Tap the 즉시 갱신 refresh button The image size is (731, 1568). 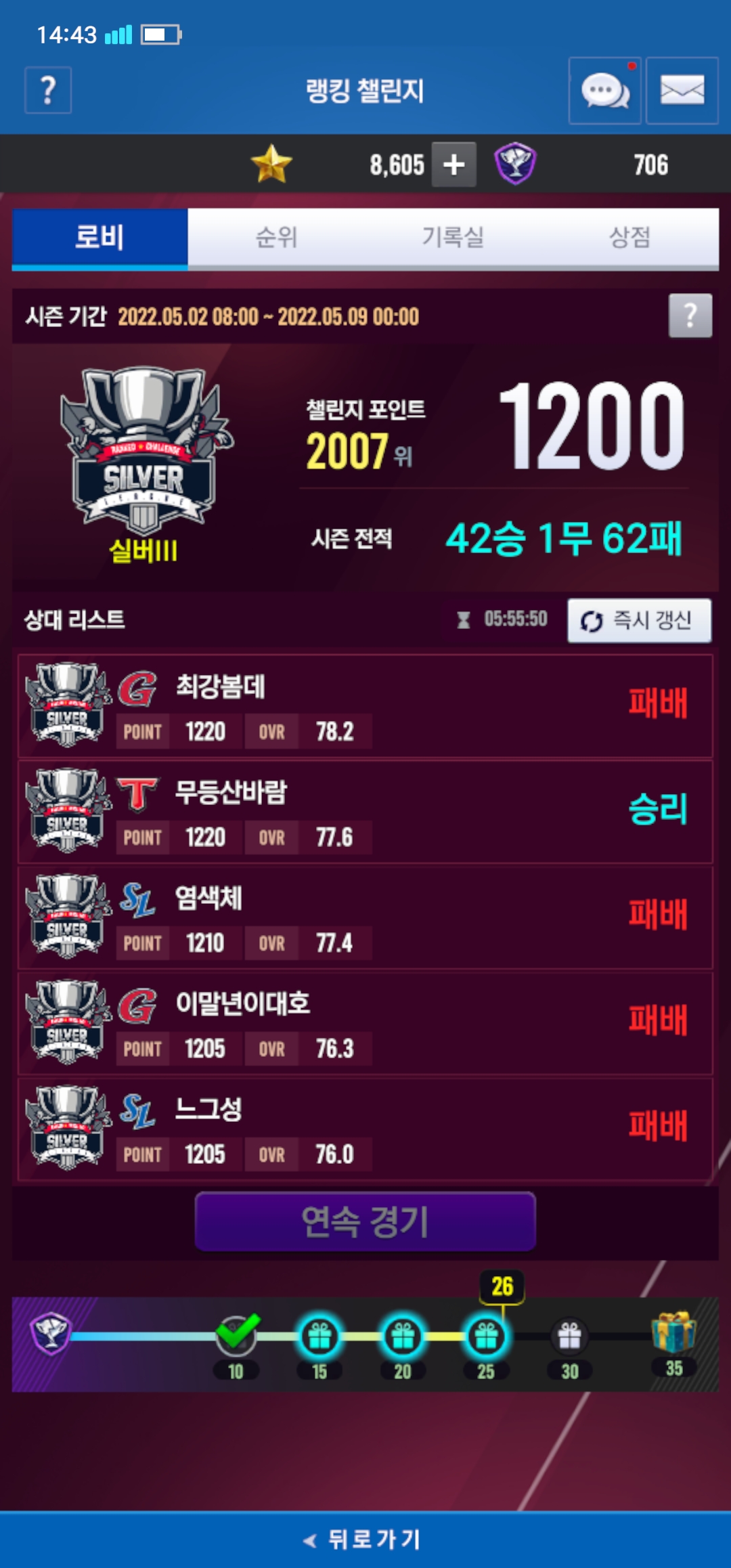tap(640, 620)
